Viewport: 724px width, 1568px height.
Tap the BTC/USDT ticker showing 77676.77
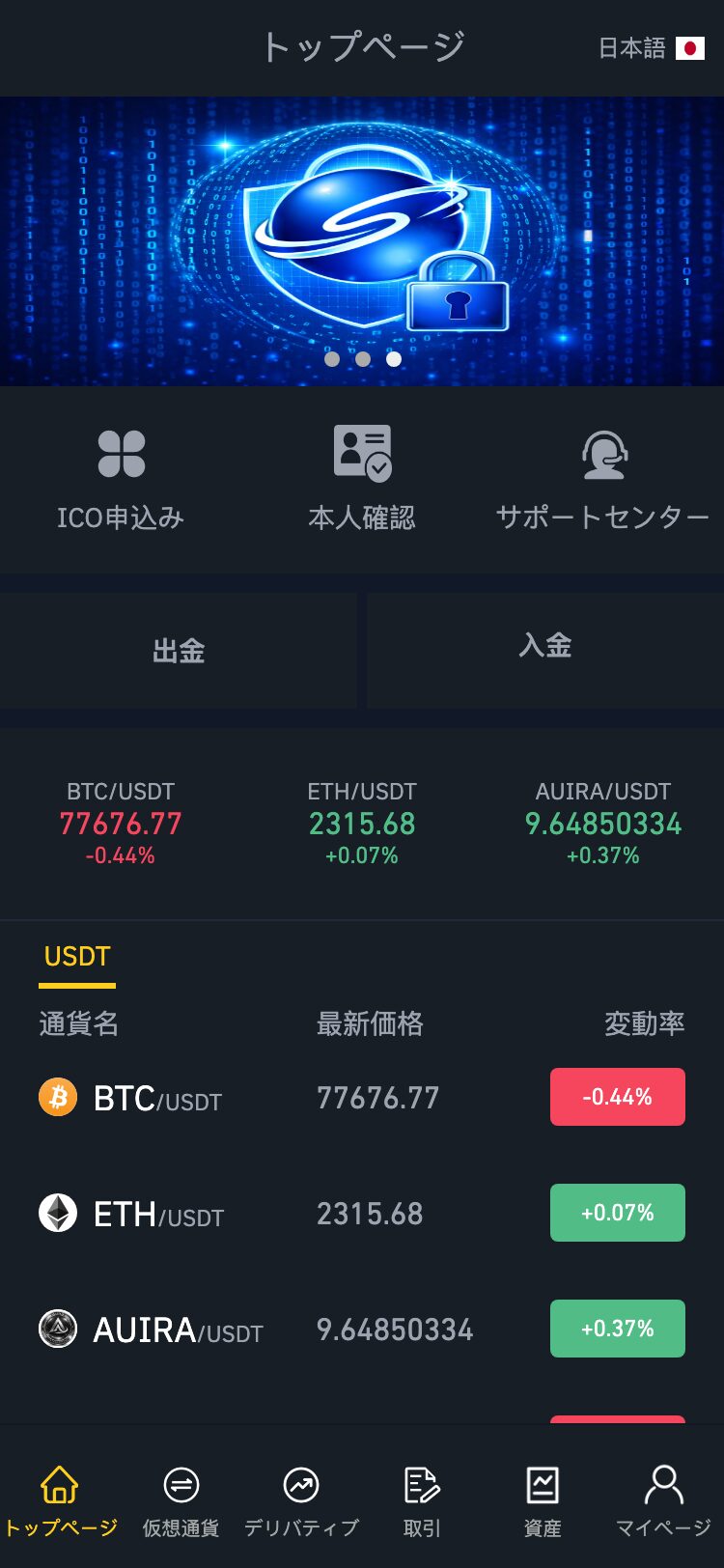[x=119, y=823]
